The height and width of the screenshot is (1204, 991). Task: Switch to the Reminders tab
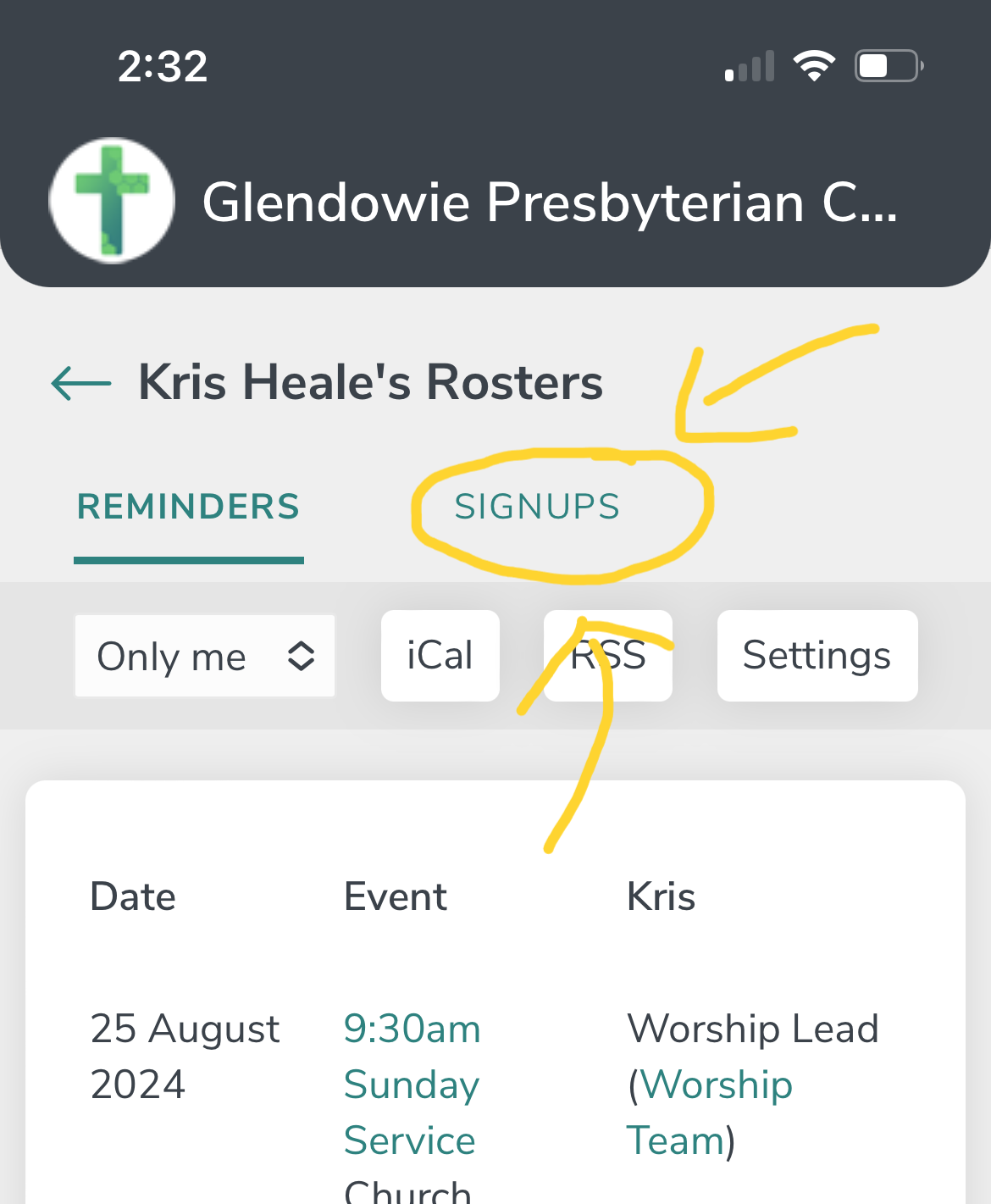(188, 508)
